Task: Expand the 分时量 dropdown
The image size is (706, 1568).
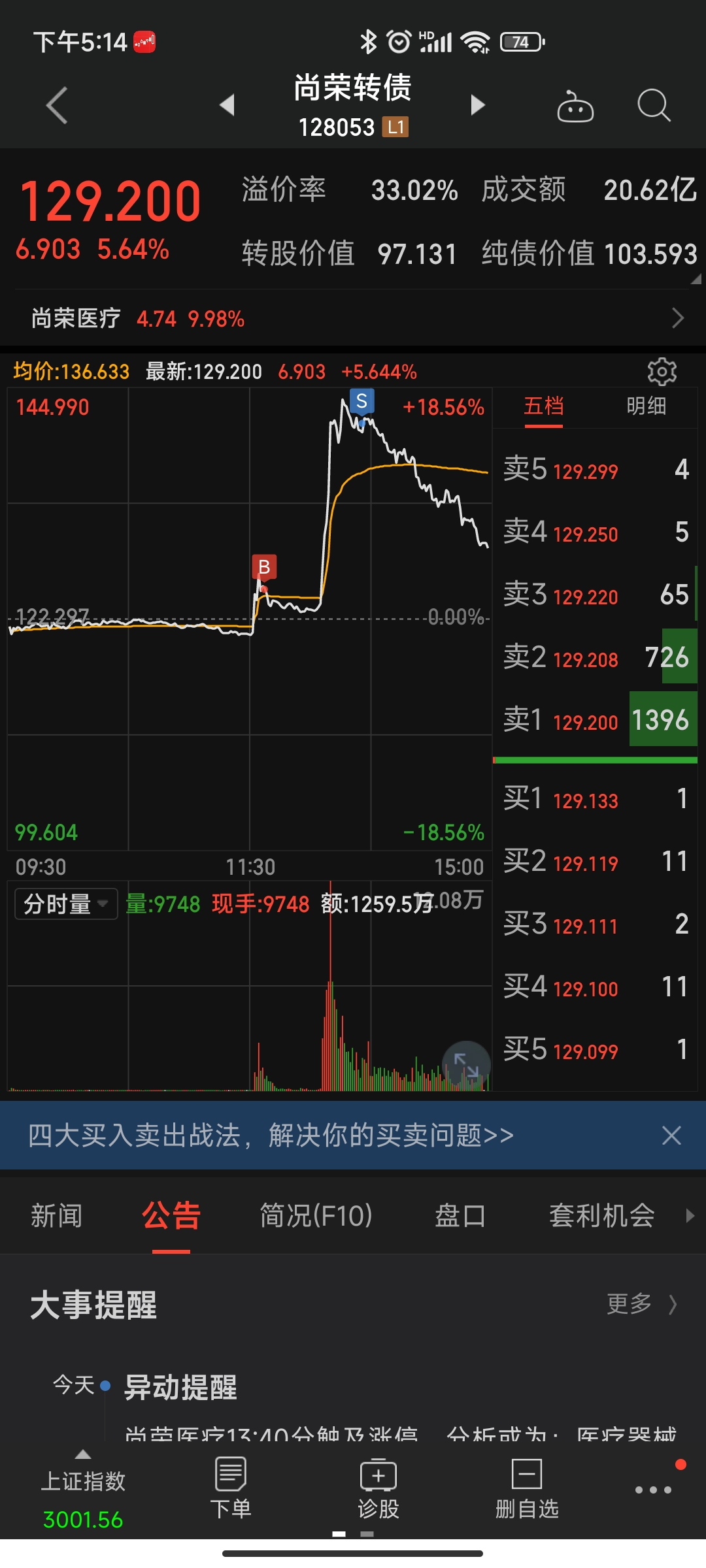Action: pos(65,904)
